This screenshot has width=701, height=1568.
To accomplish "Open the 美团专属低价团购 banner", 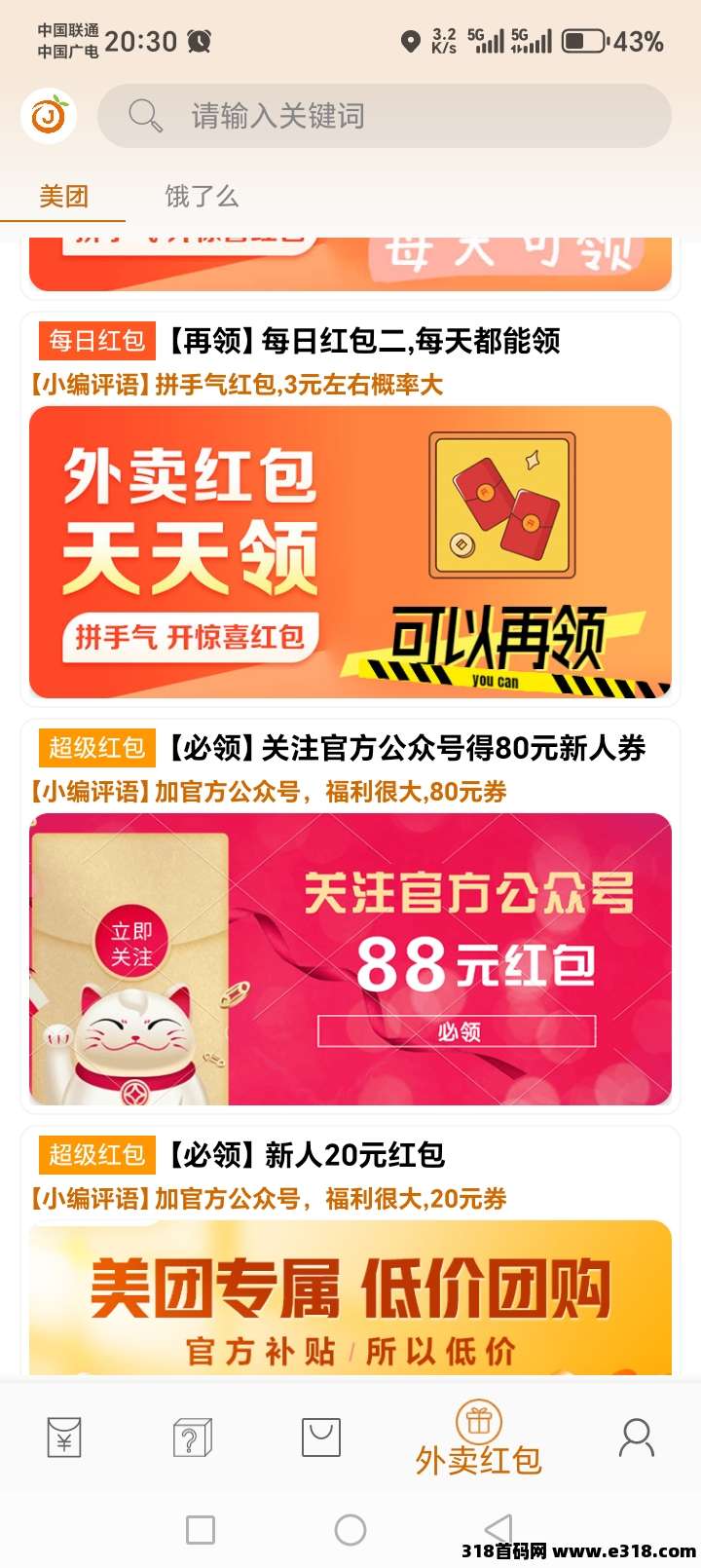I will (x=350, y=1297).
